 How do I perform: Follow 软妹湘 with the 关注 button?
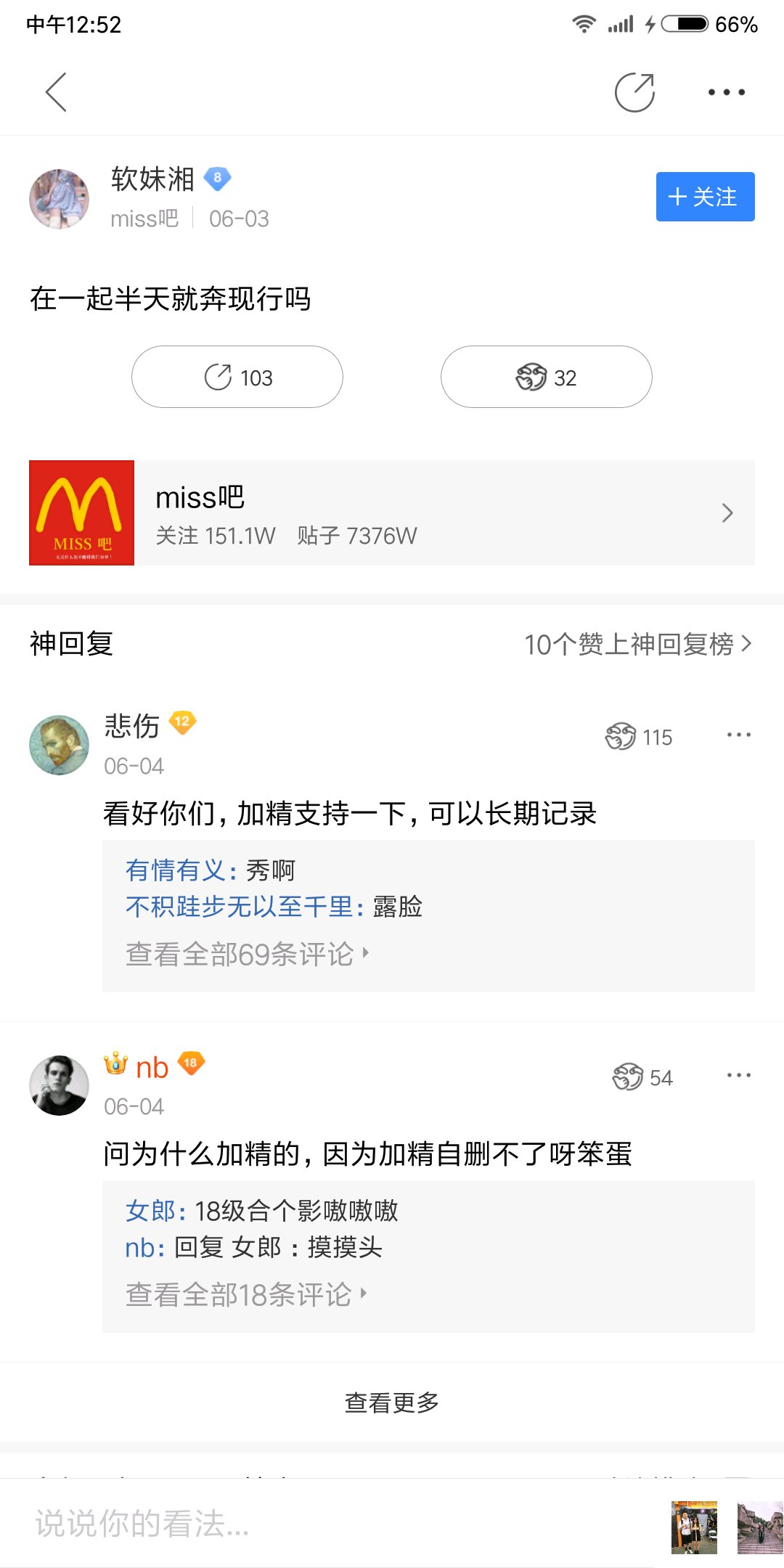coord(705,197)
